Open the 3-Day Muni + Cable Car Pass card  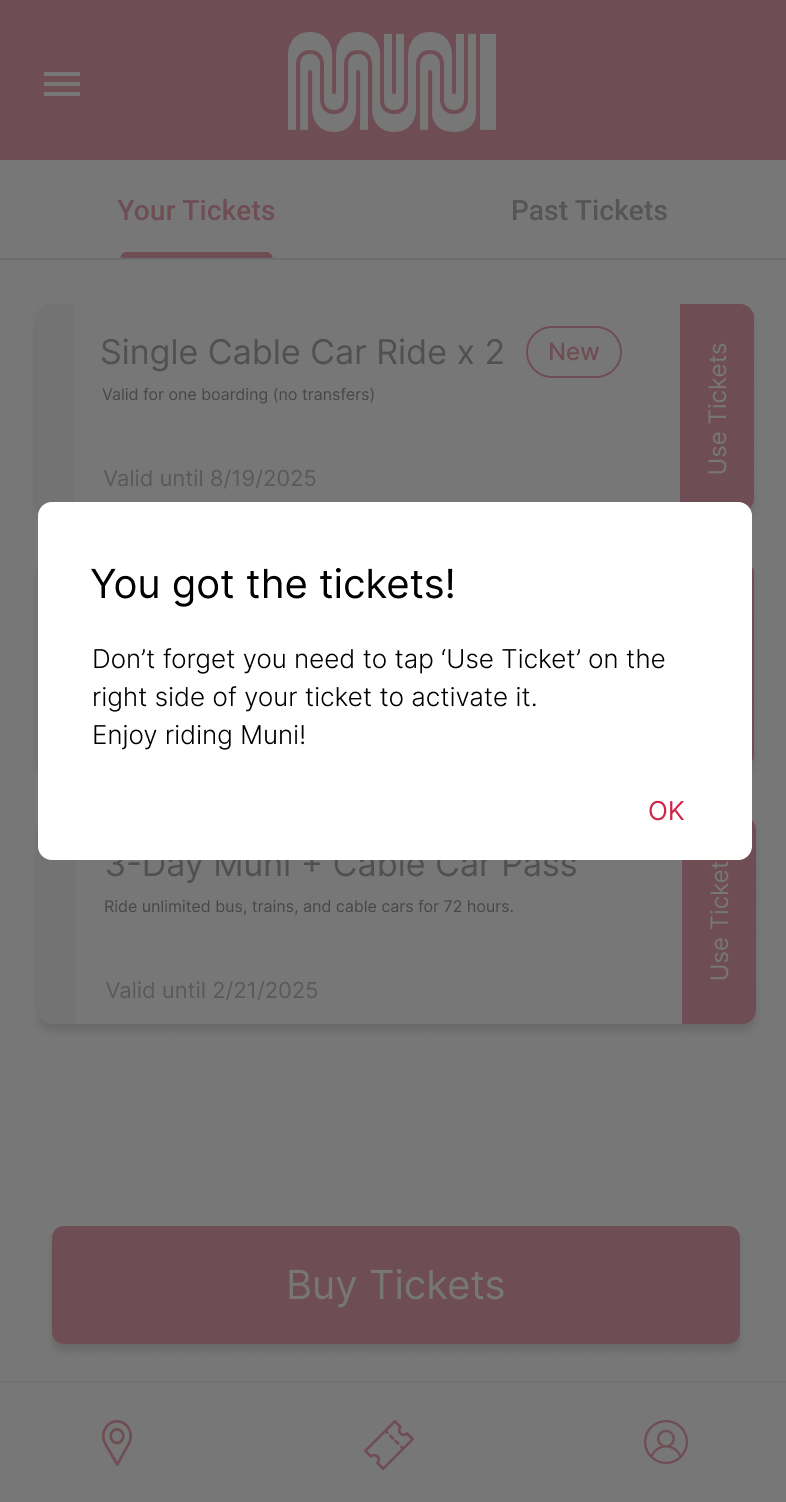(360, 942)
